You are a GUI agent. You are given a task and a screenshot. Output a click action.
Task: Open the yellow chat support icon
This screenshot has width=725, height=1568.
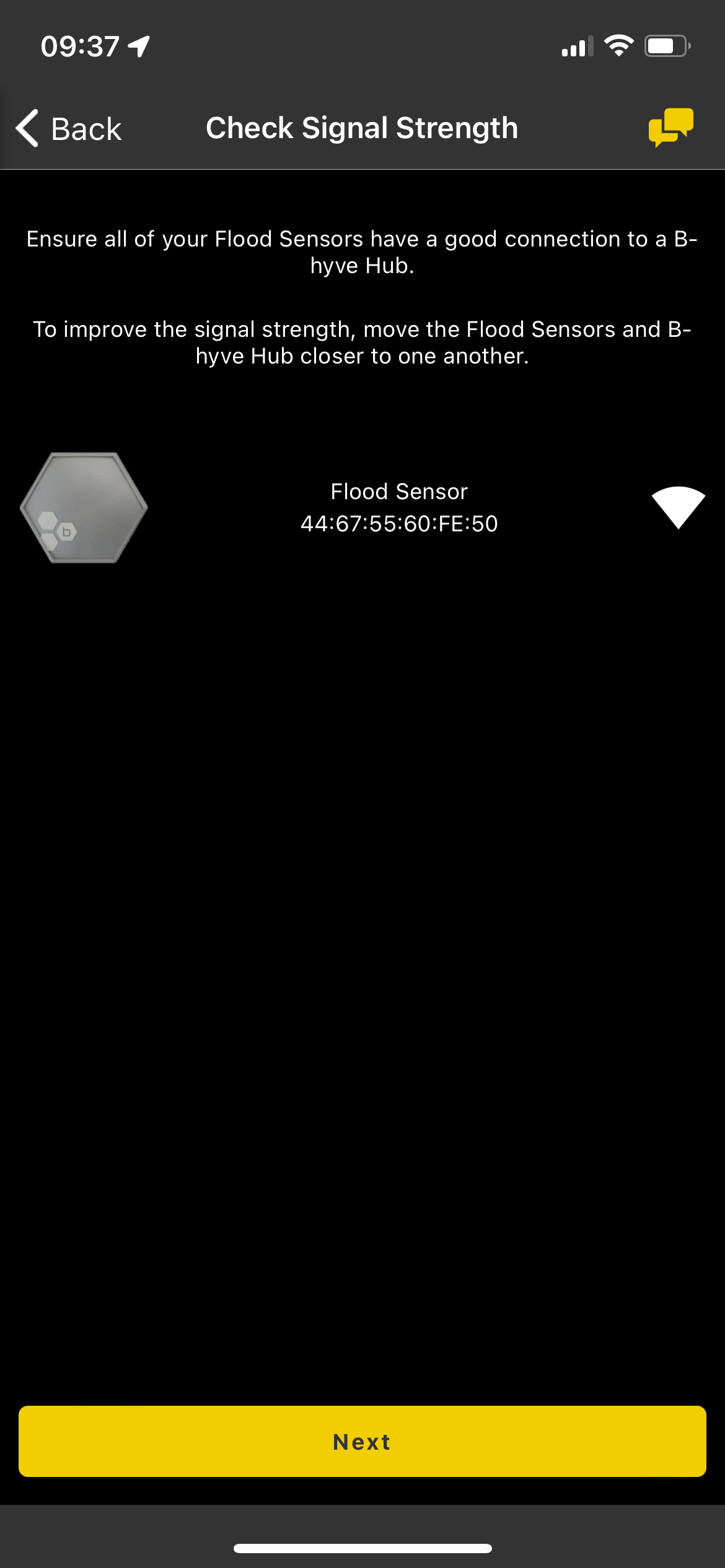[x=670, y=127]
